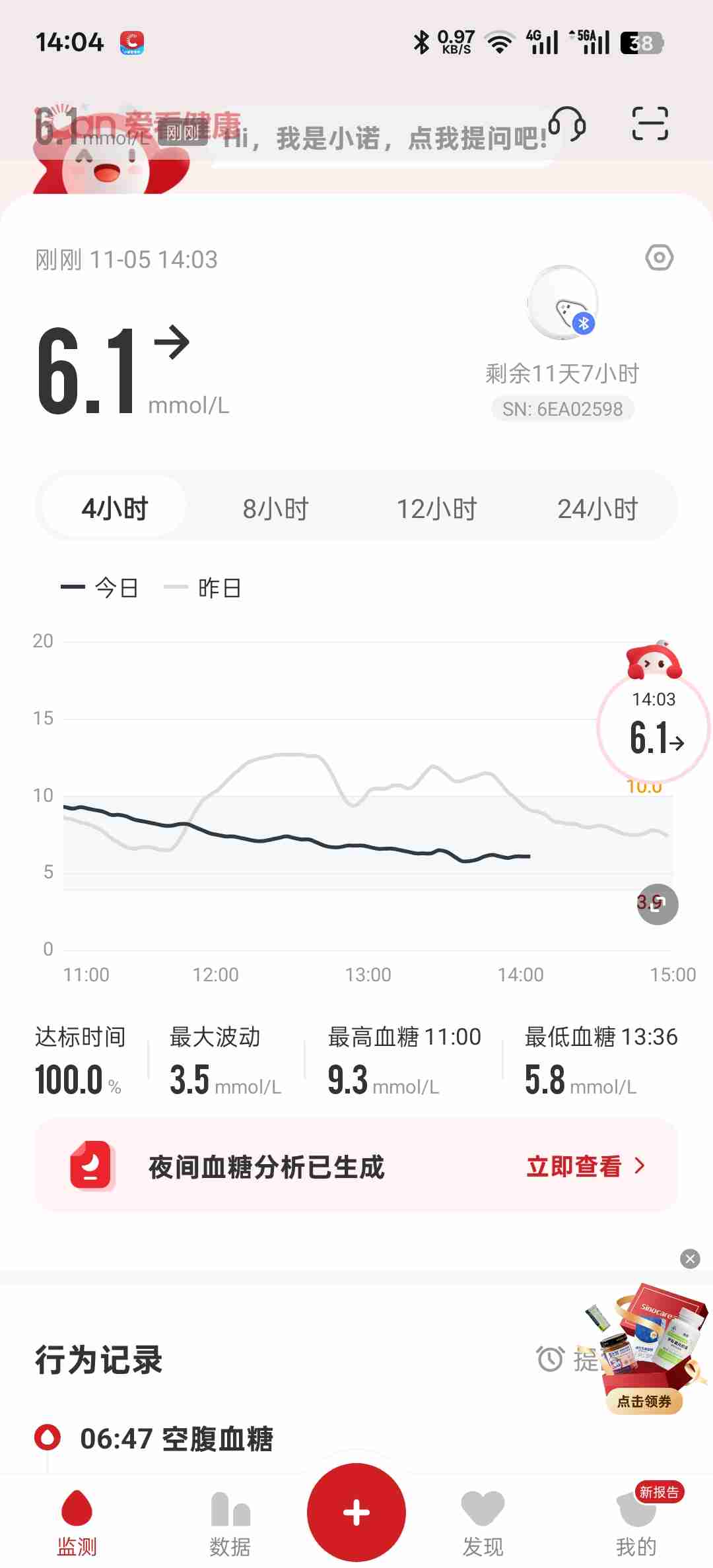This screenshot has height=1568, width=713.
Task: Open customer service headset icon
Action: [x=567, y=124]
